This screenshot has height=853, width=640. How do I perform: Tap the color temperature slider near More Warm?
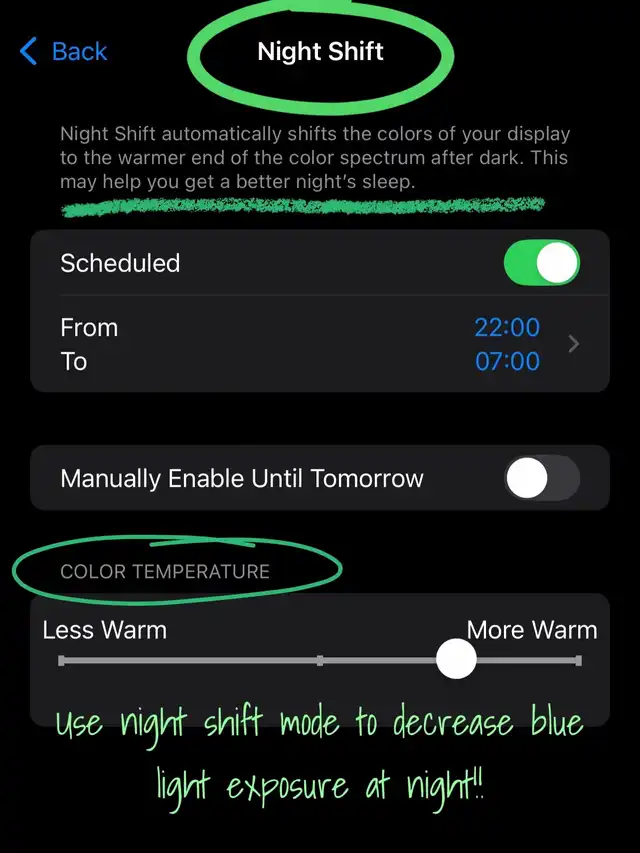[560, 660]
